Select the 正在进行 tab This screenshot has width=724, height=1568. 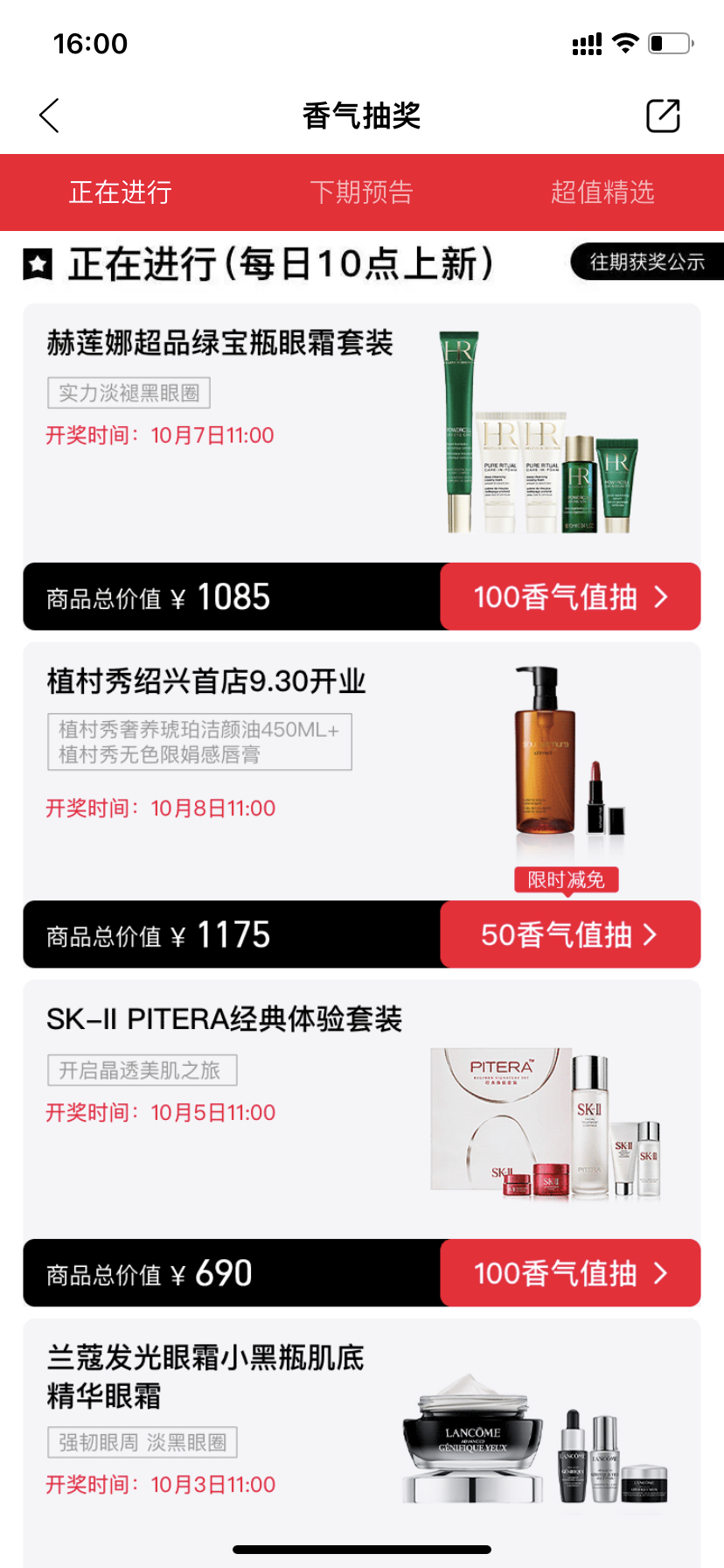coord(121,192)
